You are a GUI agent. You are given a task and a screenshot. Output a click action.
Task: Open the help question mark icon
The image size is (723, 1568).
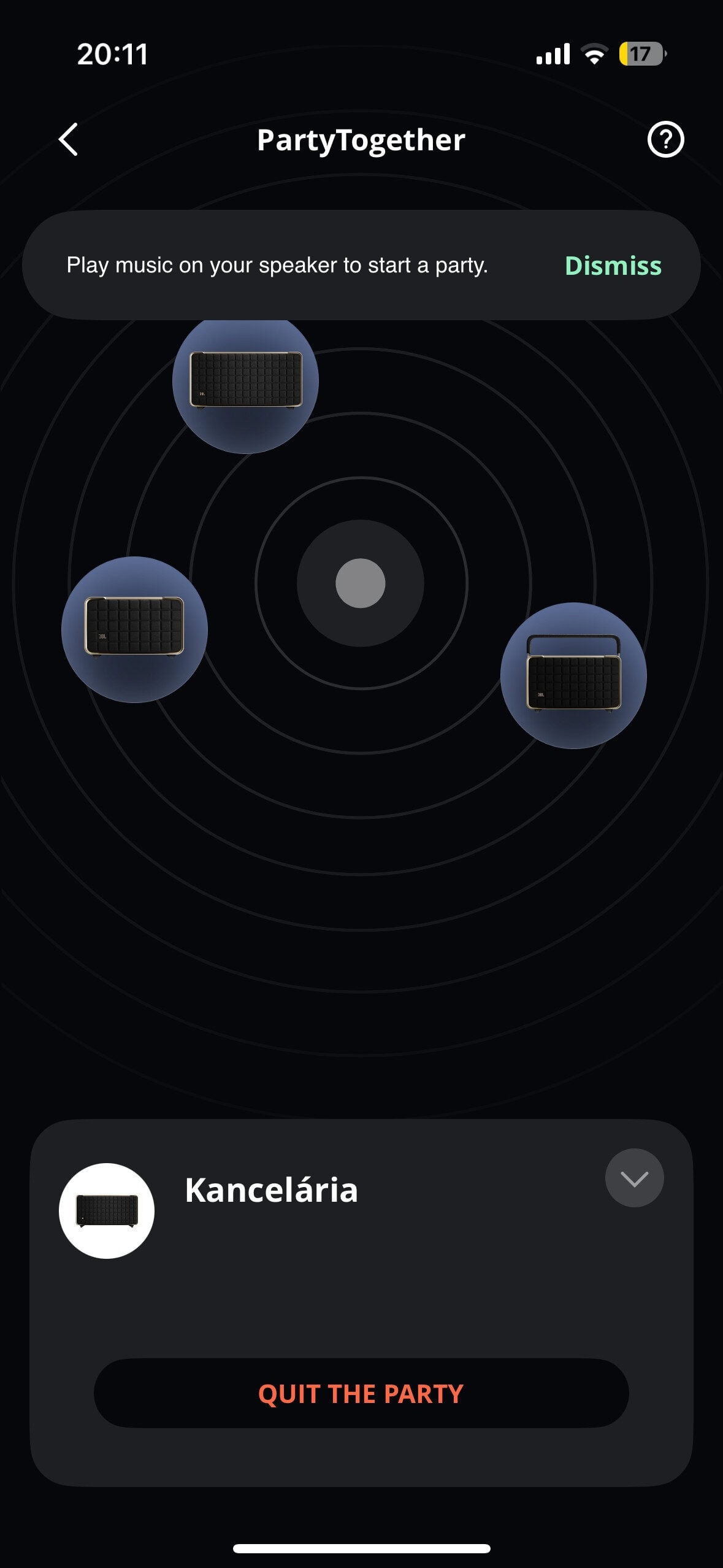pyautogui.click(x=665, y=140)
